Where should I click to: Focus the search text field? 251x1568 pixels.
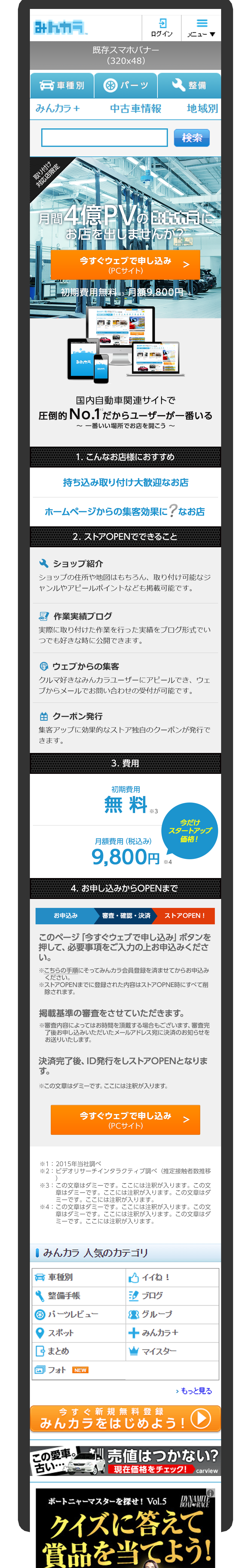(104, 138)
